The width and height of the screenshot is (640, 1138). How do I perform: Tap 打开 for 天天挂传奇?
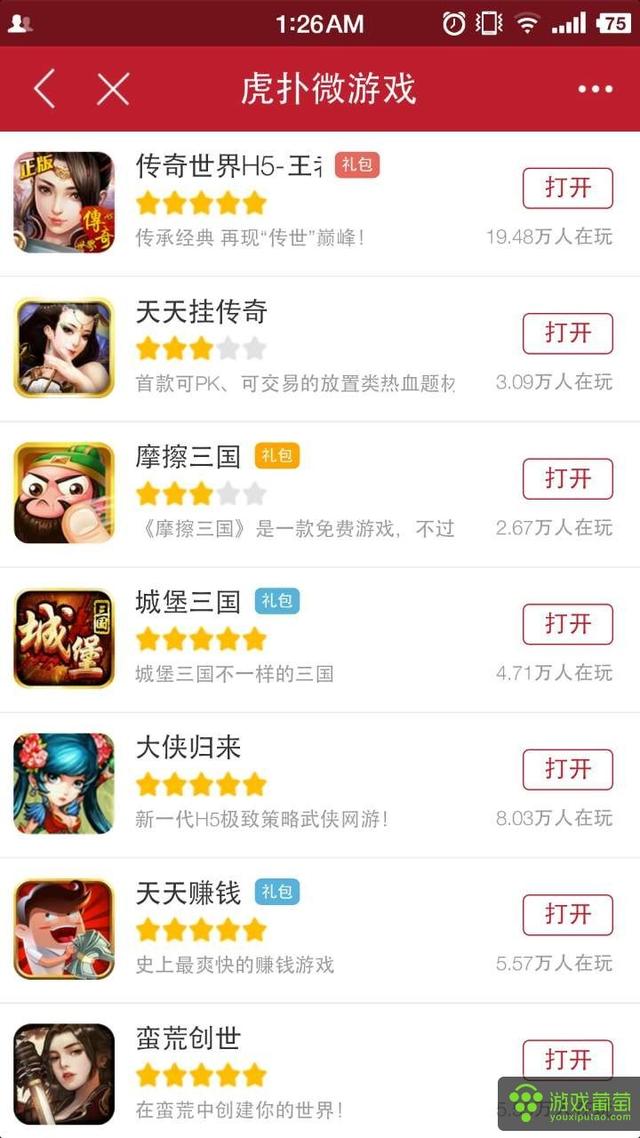567,333
